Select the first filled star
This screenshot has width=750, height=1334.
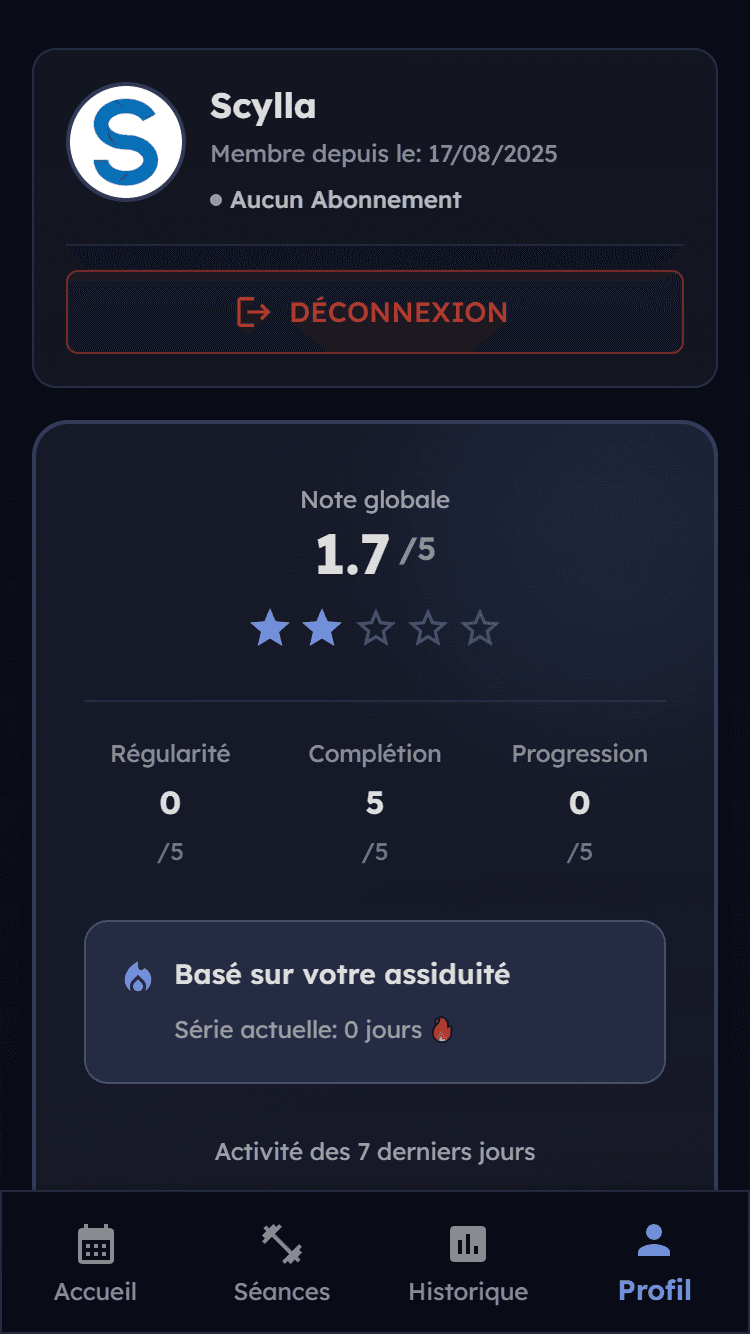coord(269,628)
